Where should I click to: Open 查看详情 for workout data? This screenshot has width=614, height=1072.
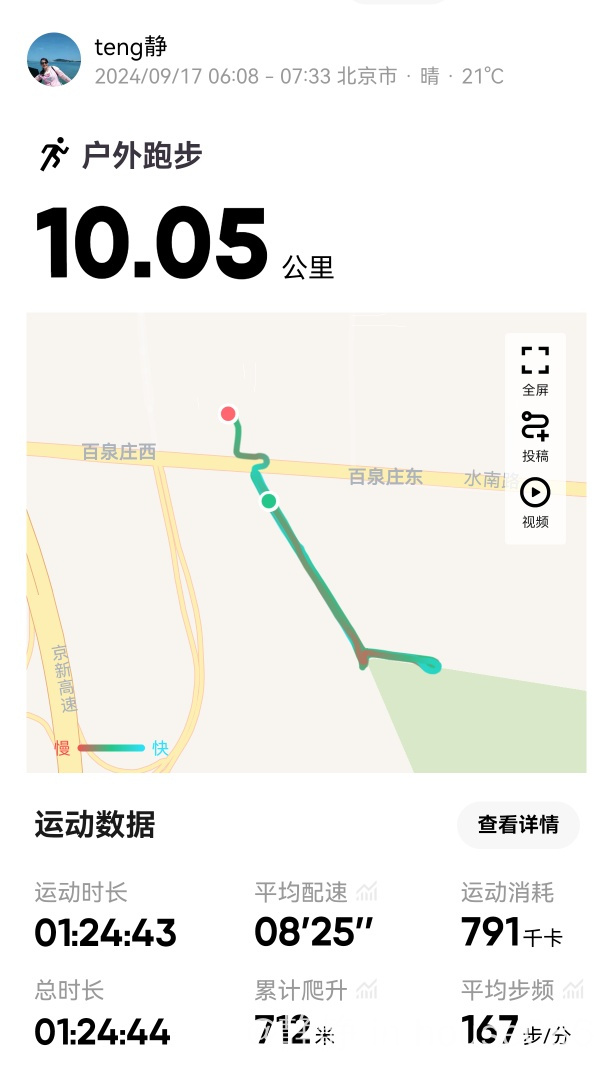click(517, 825)
